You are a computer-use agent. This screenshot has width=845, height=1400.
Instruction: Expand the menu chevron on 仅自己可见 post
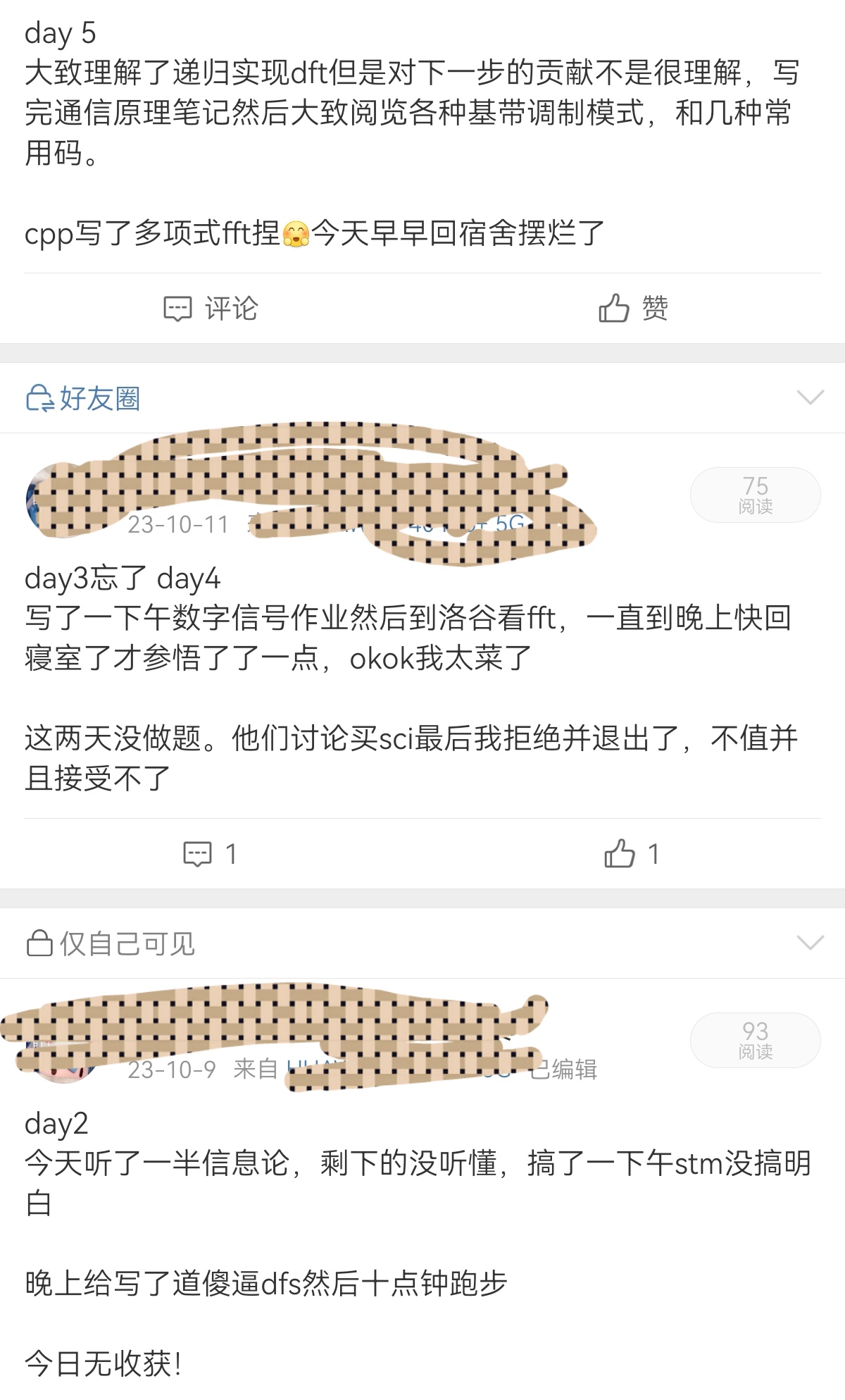[x=810, y=943]
